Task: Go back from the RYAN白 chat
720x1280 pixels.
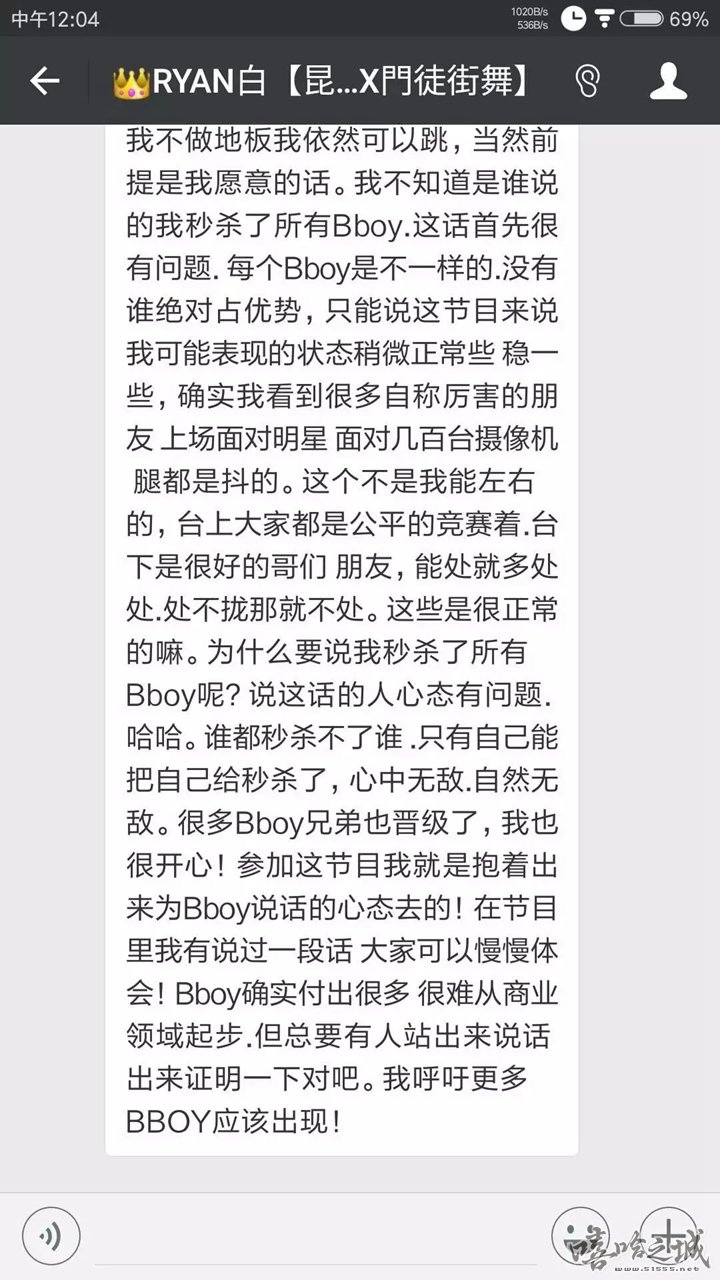Action: pyautogui.click(x=45, y=81)
